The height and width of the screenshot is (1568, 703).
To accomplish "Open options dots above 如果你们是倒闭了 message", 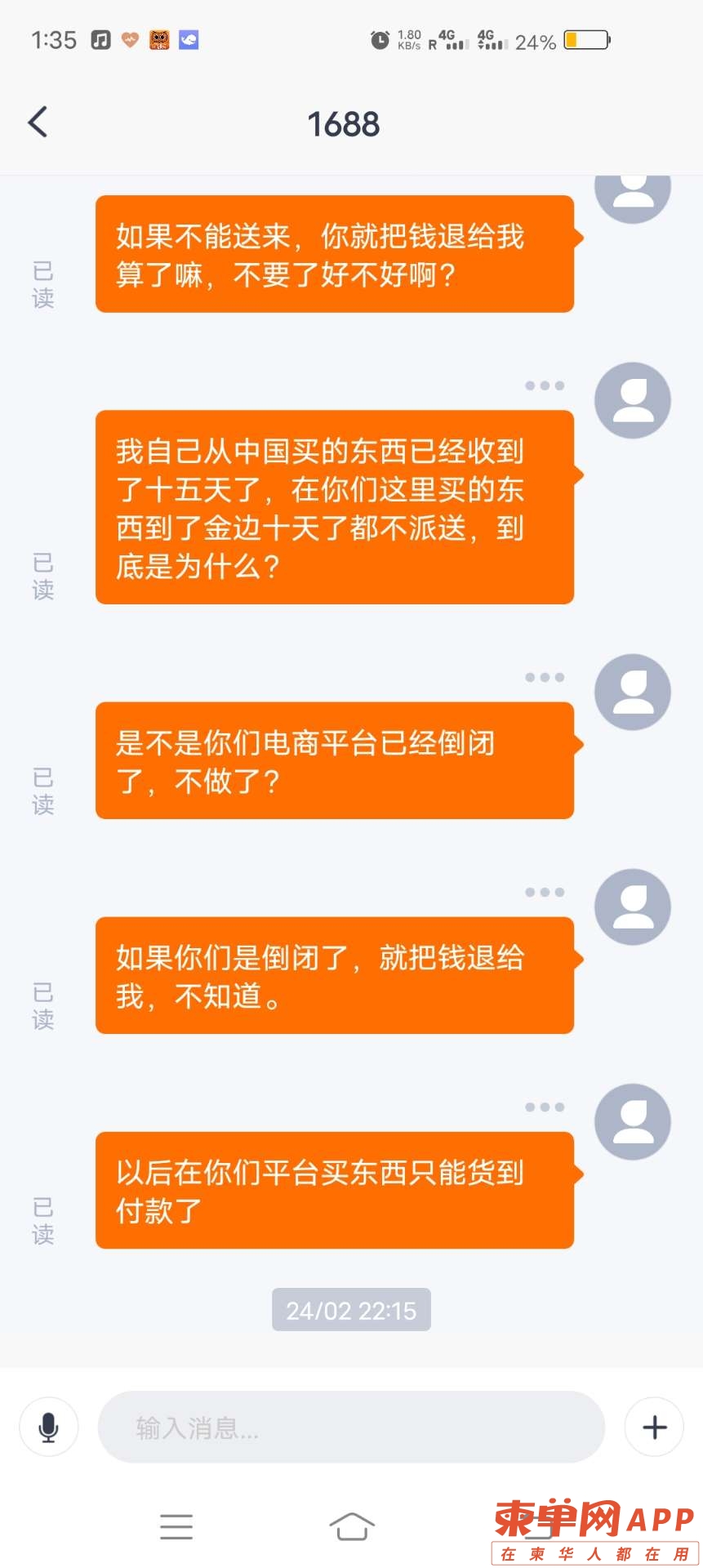I will (545, 892).
